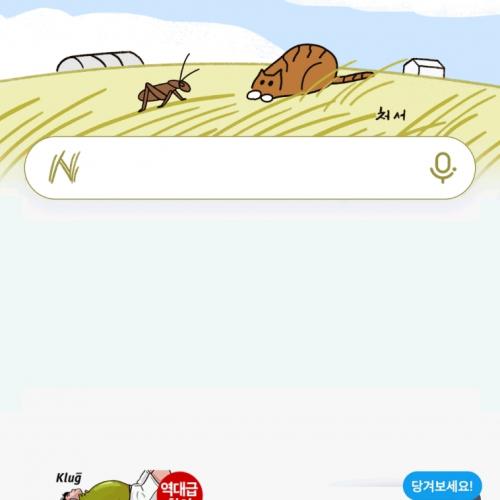Screen dimensions: 500x500
Task: Open the Klug ad banner
Action: pyautogui.click(x=130, y=485)
